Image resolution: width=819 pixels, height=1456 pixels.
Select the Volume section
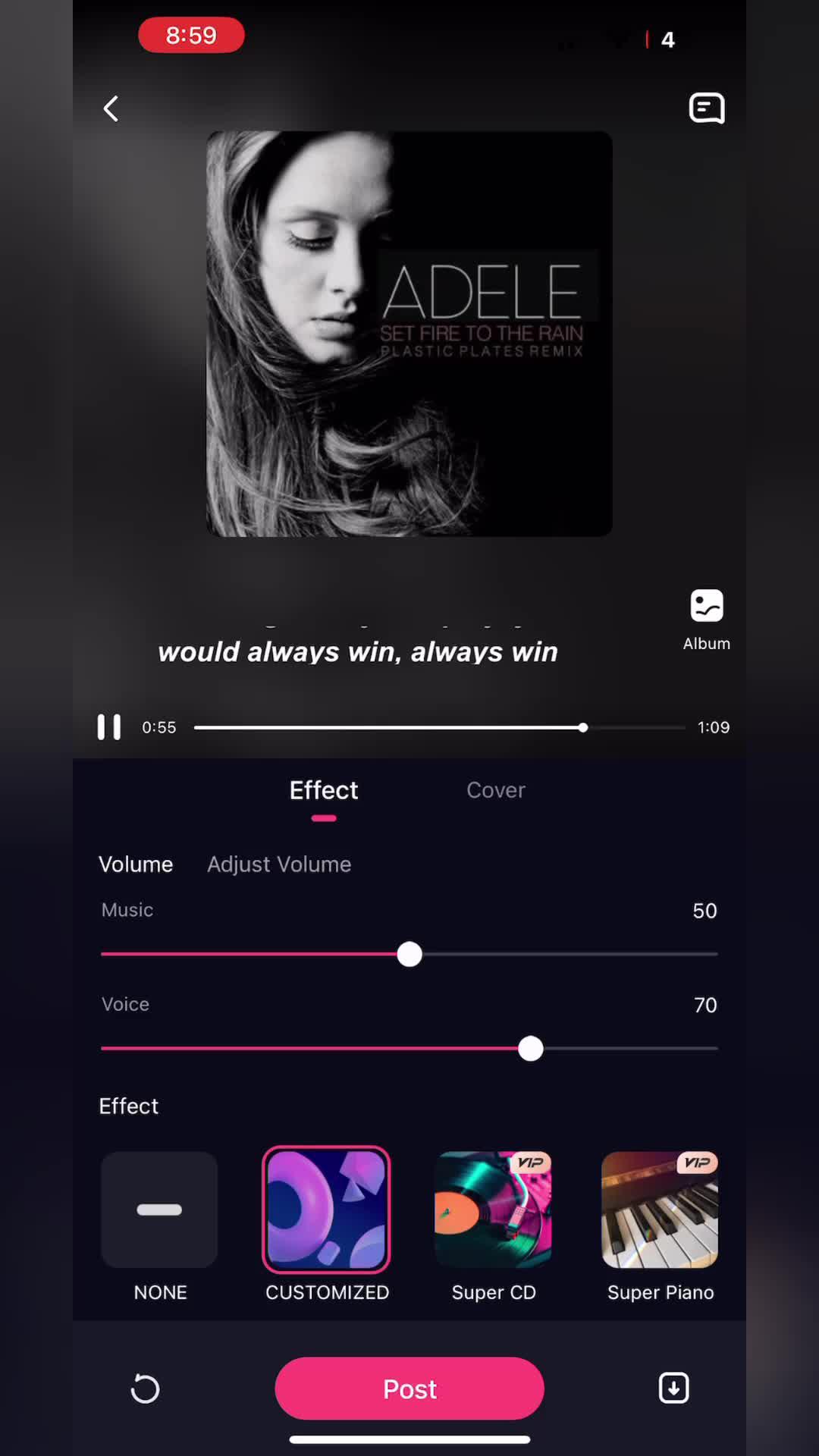click(136, 864)
